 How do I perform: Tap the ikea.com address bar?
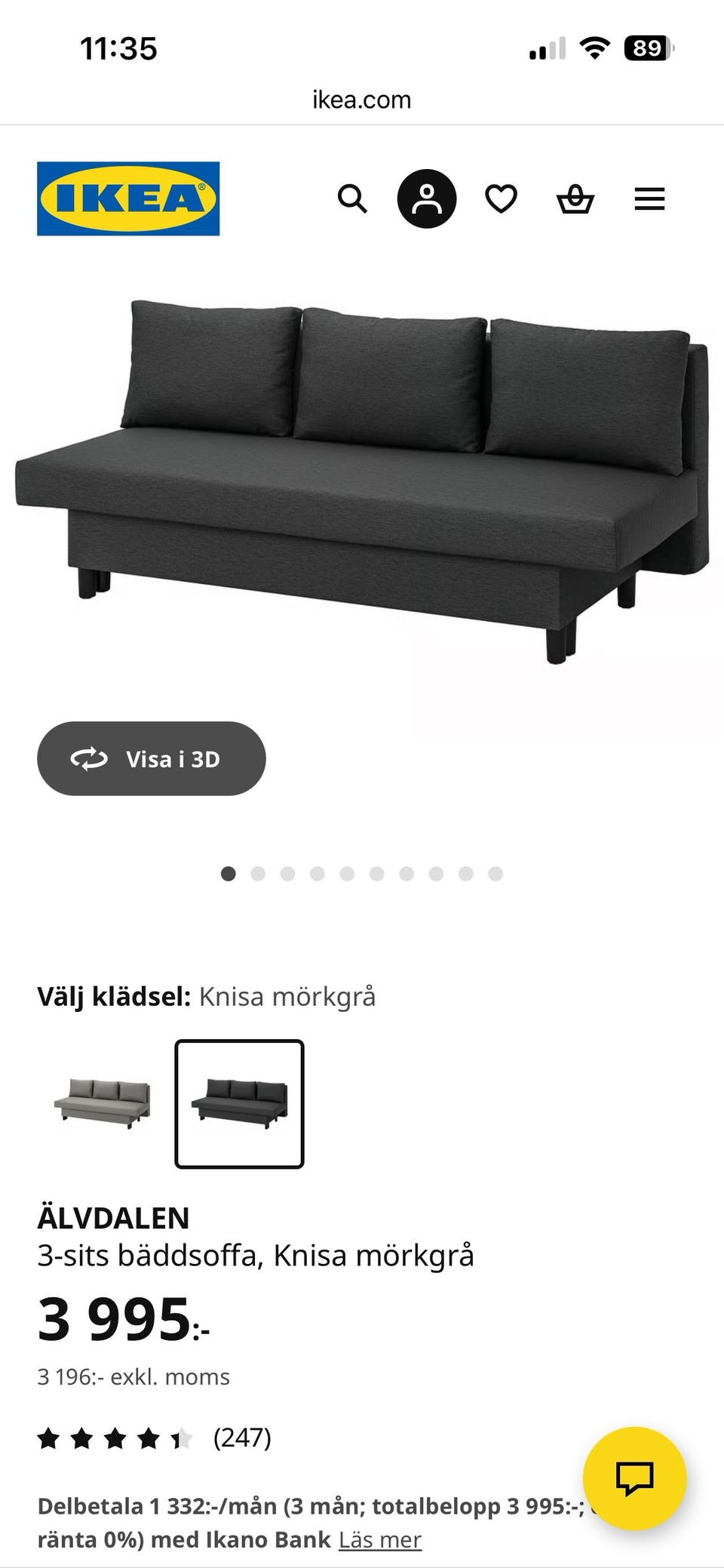pyautogui.click(x=361, y=99)
